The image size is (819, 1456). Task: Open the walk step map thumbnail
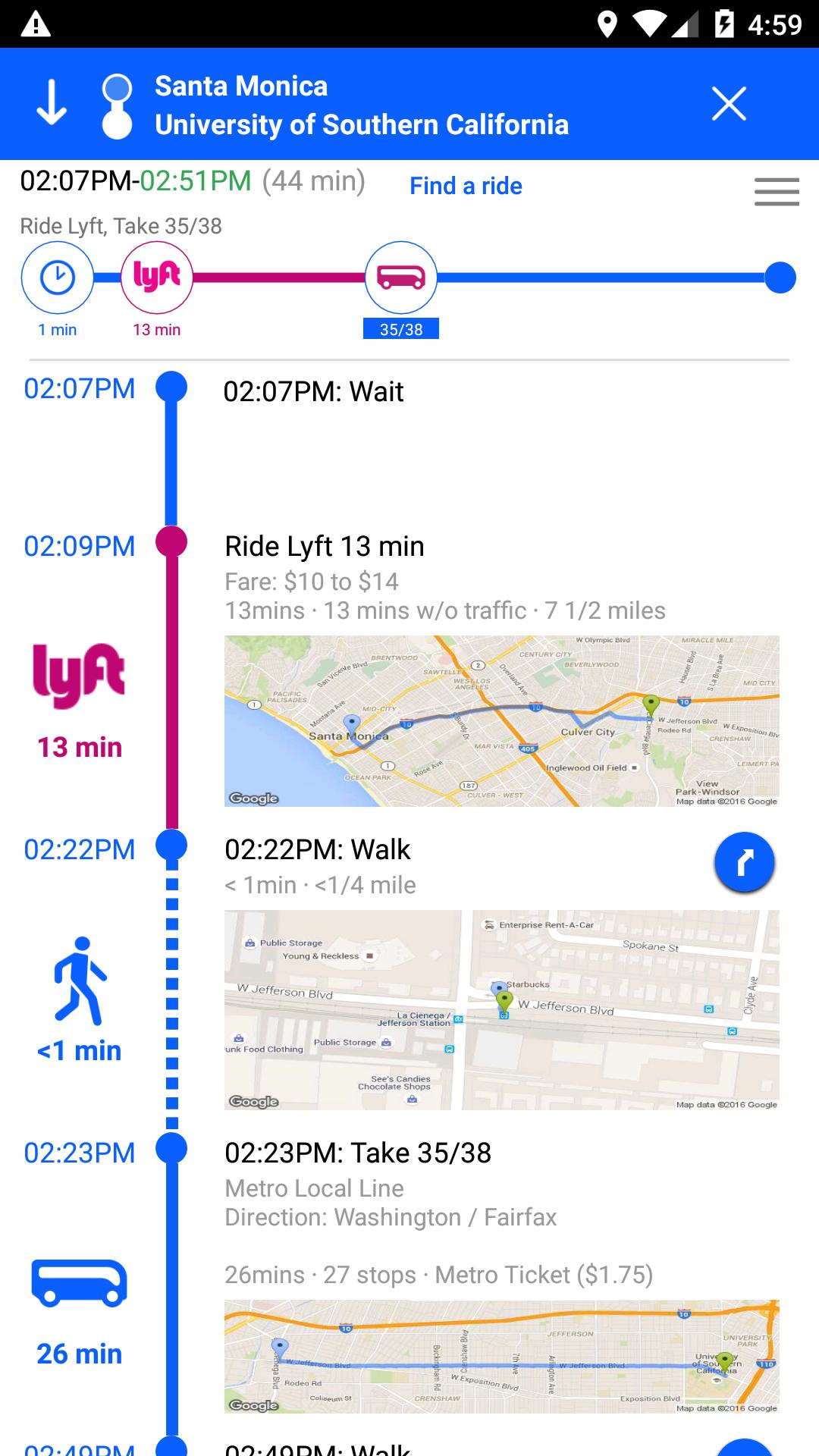[x=501, y=1009]
